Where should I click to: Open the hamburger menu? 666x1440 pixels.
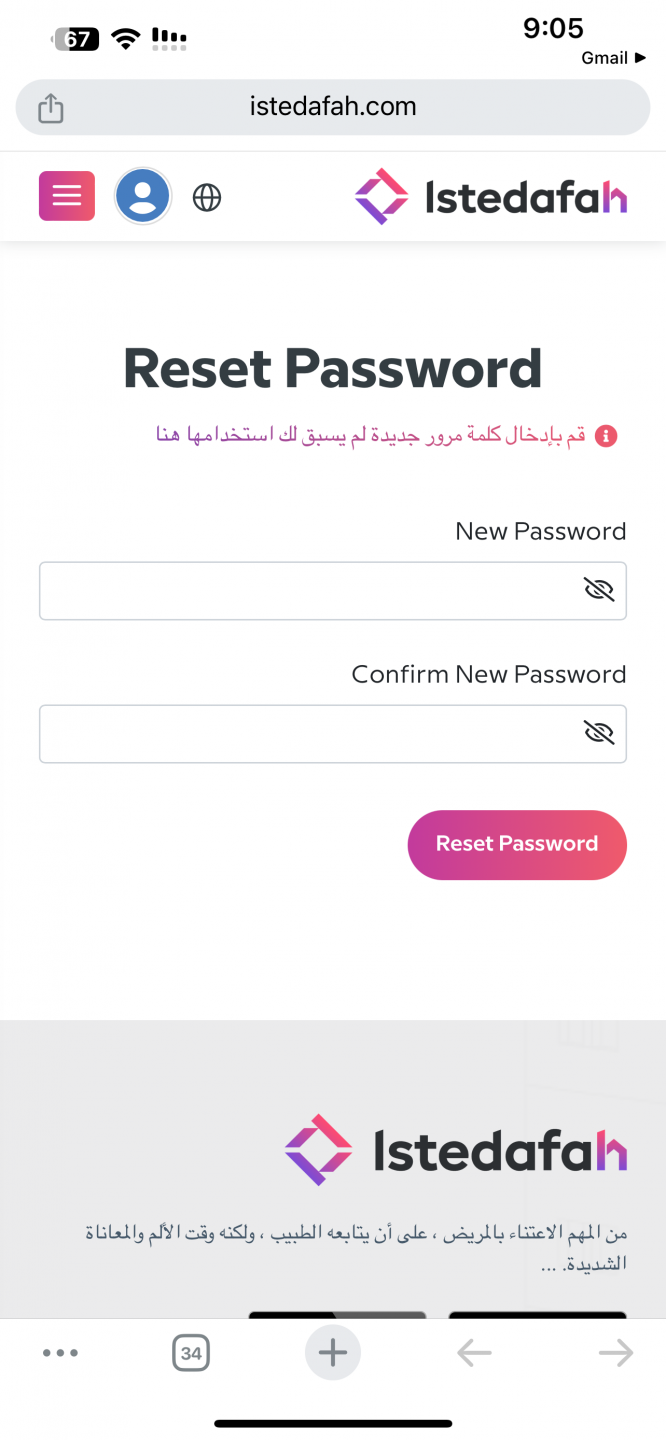pyautogui.click(x=67, y=196)
